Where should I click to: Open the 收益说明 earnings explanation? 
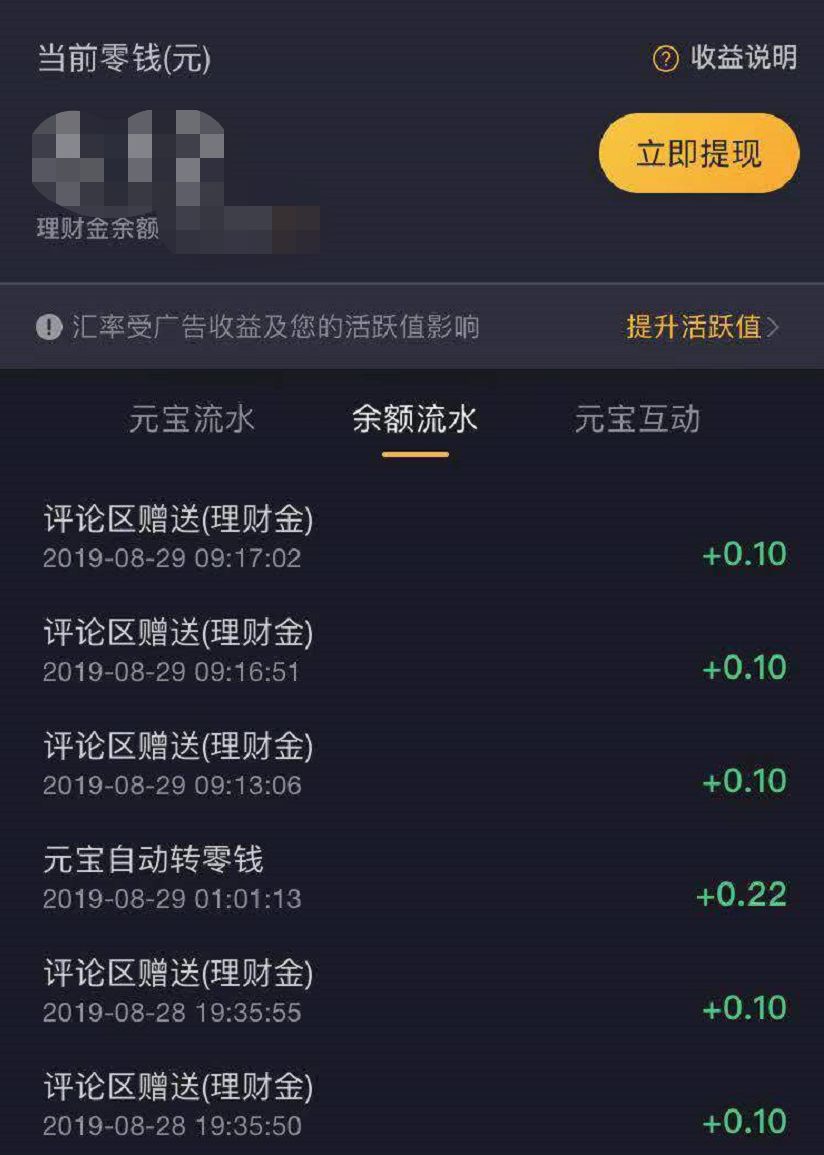[x=726, y=59]
